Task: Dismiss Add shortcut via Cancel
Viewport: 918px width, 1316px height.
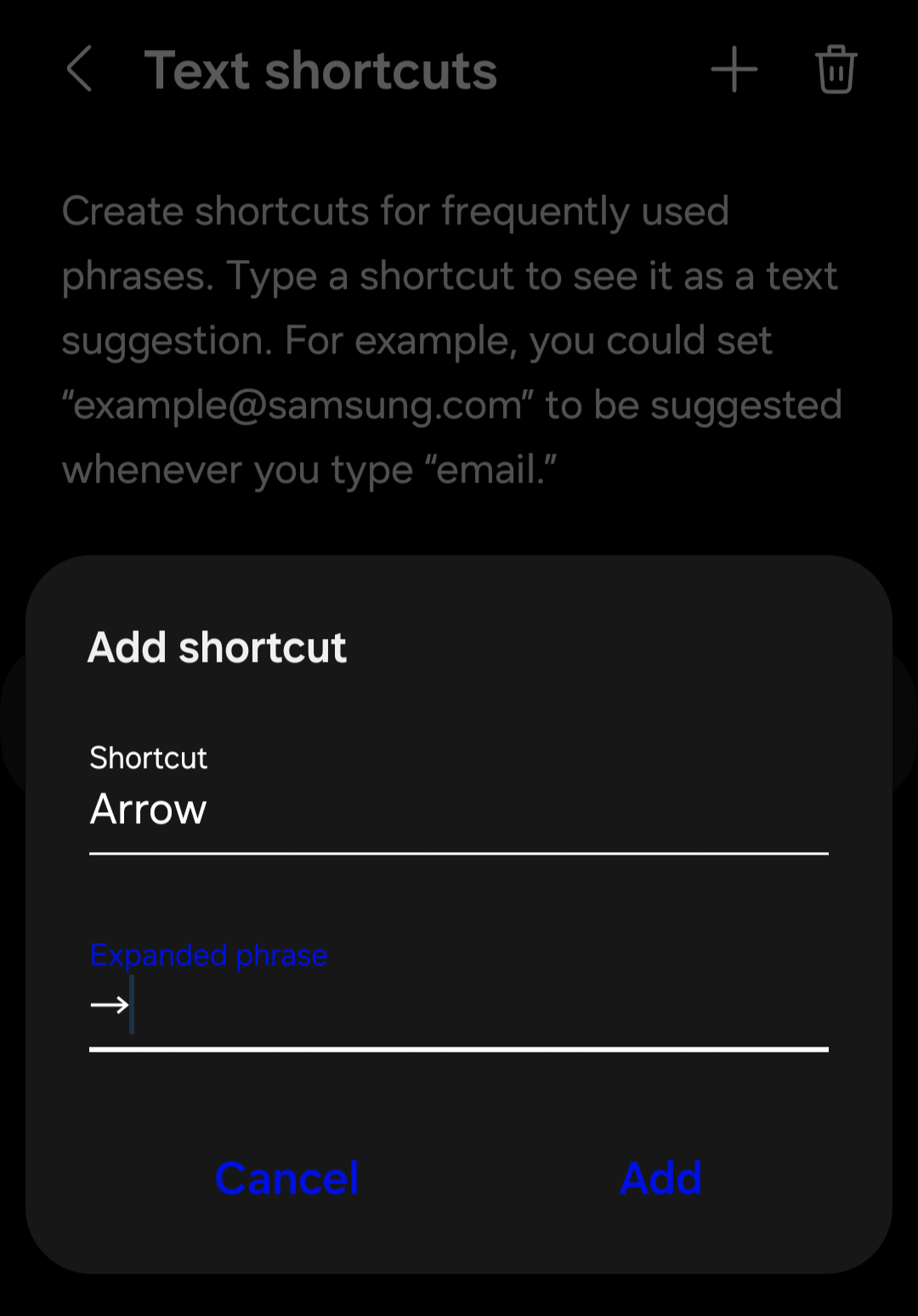Action: pos(286,1178)
